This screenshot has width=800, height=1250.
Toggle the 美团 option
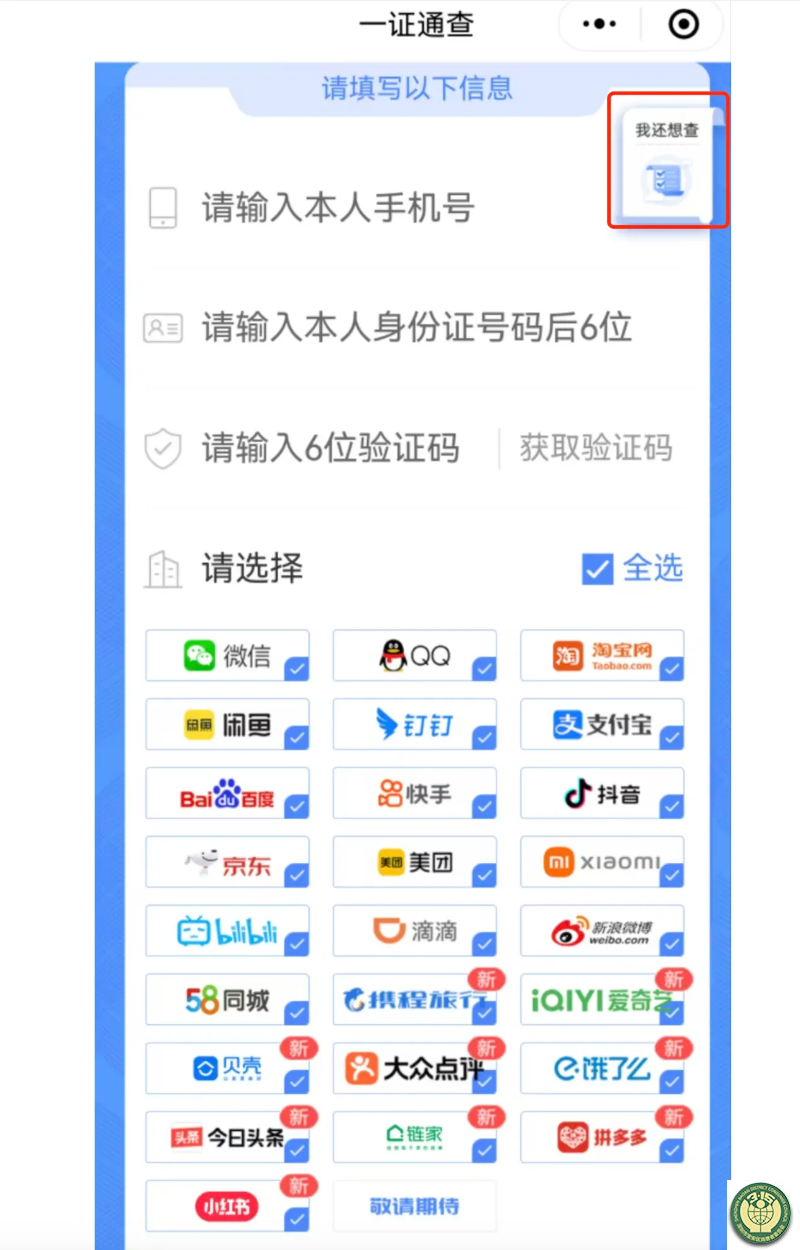414,863
